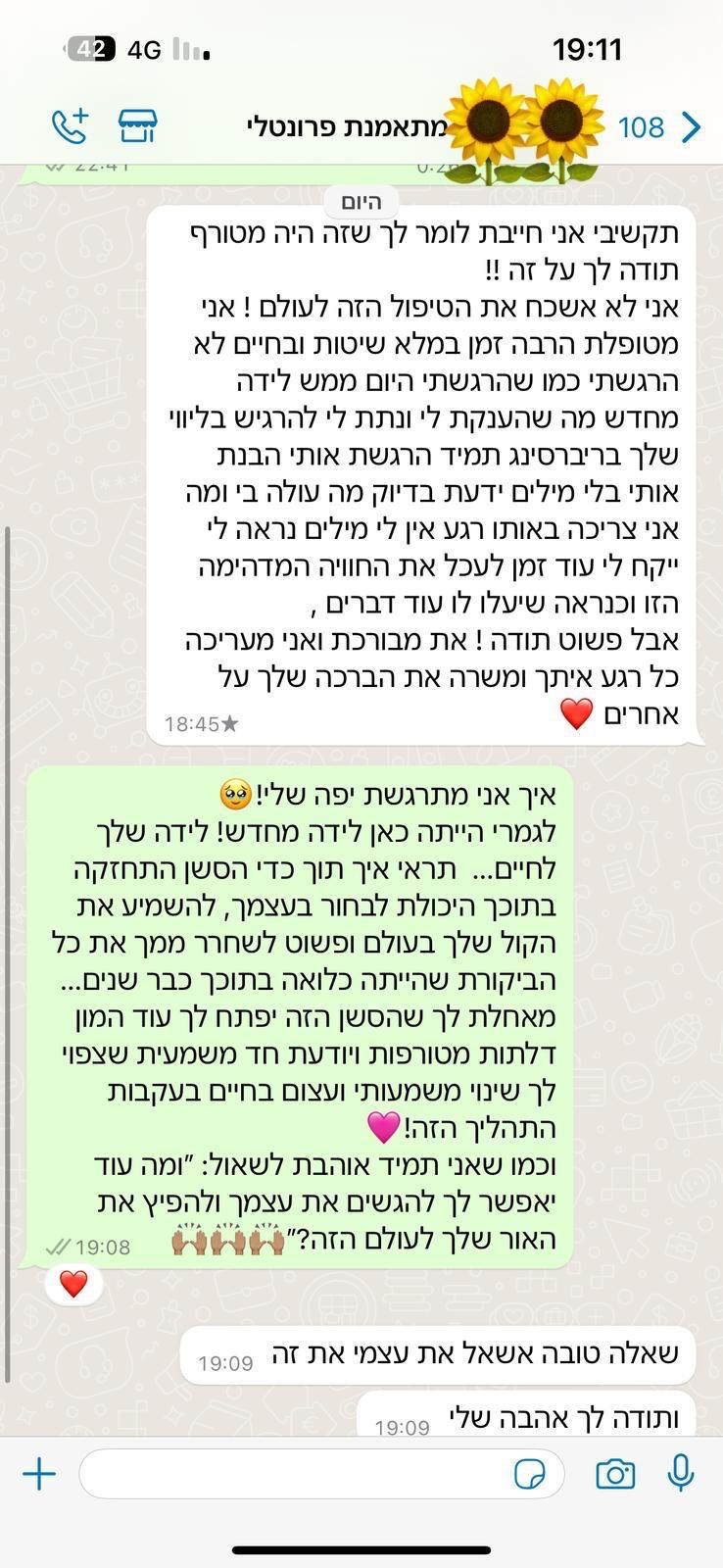Image resolution: width=723 pixels, height=1568 pixels.
Task: Open contact info for מתאמנת פרונטלי
Action: click(x=348, y=127)
